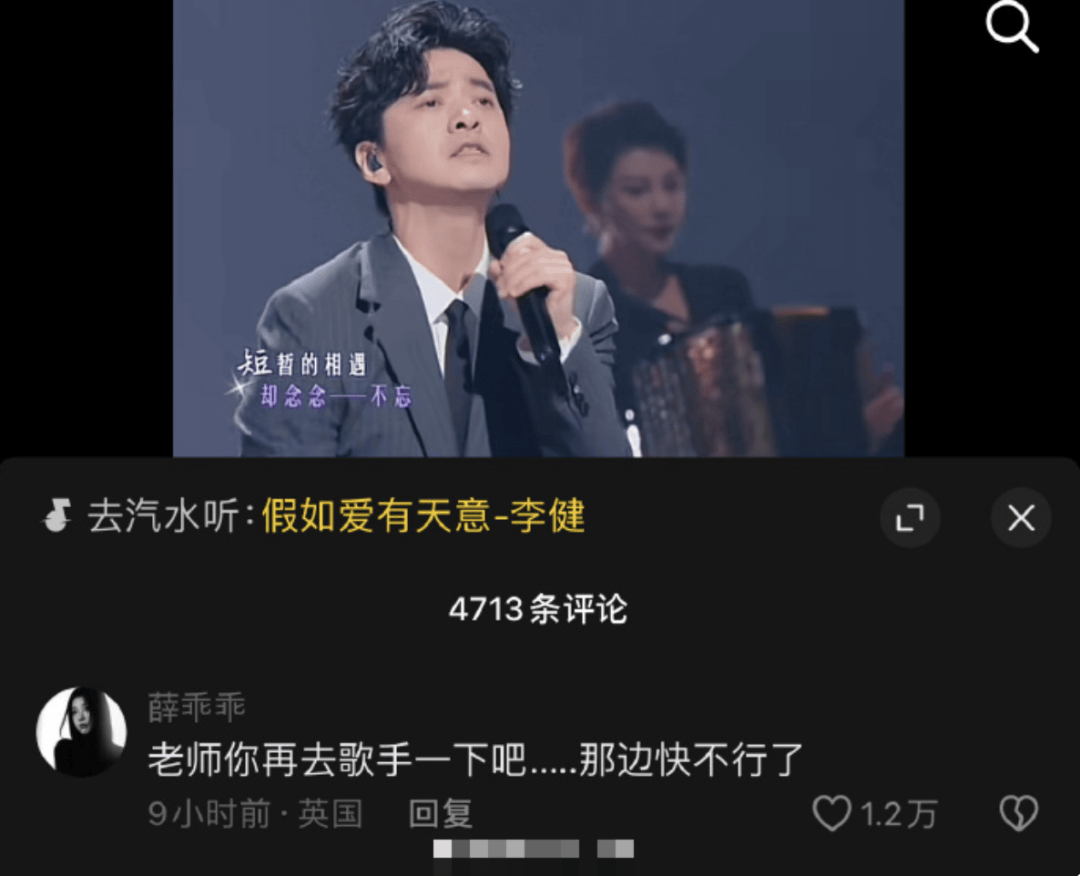Image resolution: width=1080 pixels, height=876 pixels.
Task: Tap the video of 李健 singing
Action: tap(538, 228)
